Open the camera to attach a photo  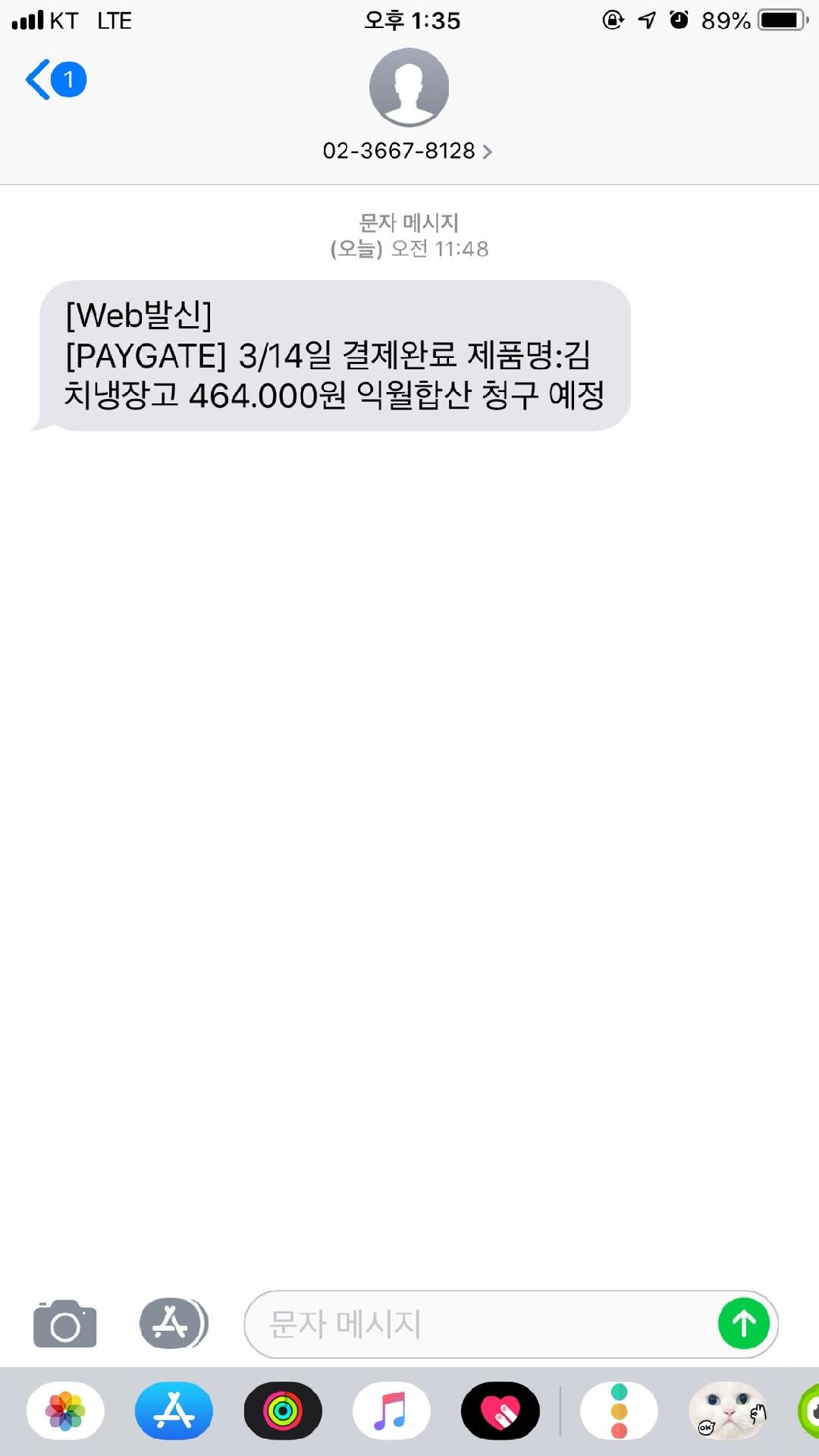click(x=65, y=1324)
